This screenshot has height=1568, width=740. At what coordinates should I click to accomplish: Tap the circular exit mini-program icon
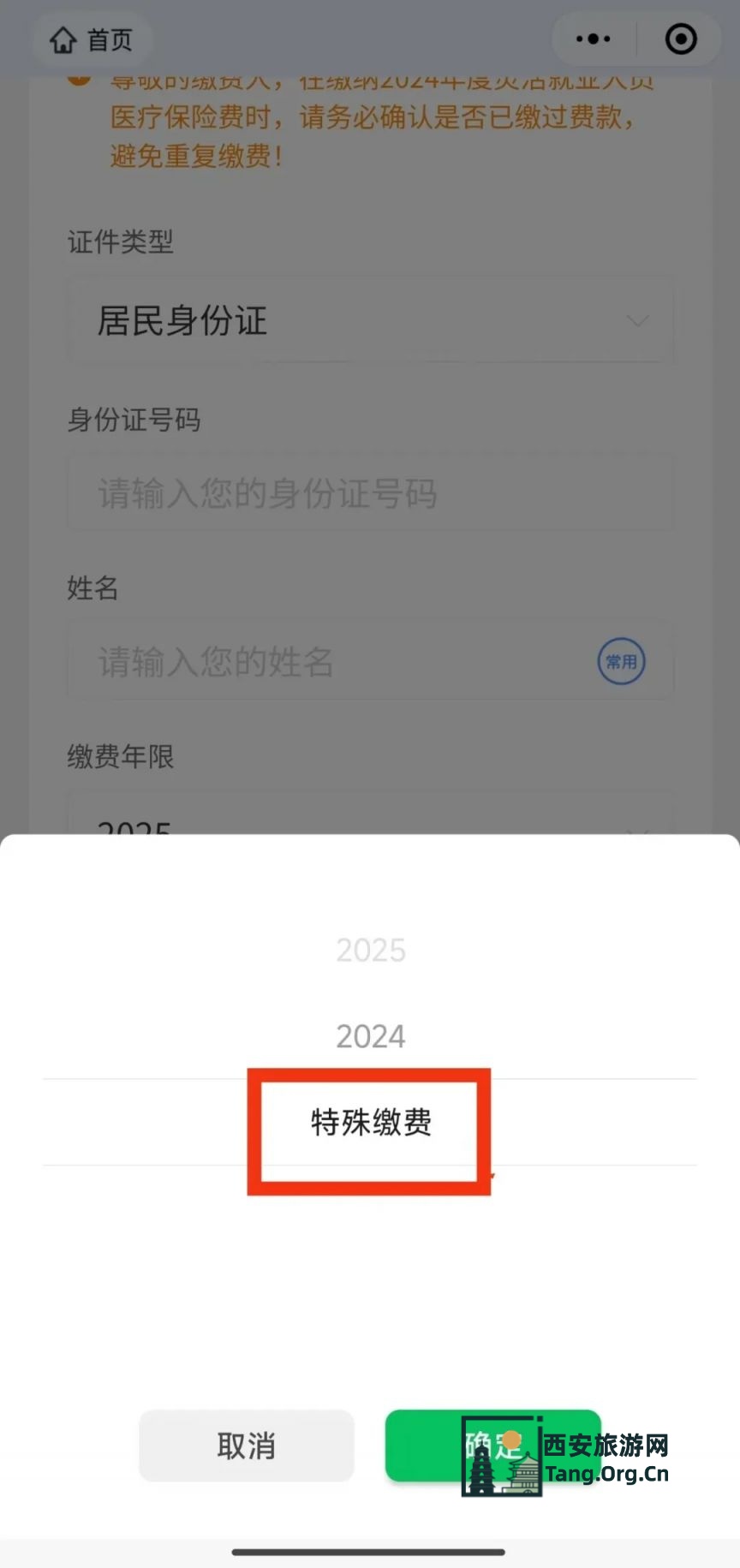681,39
